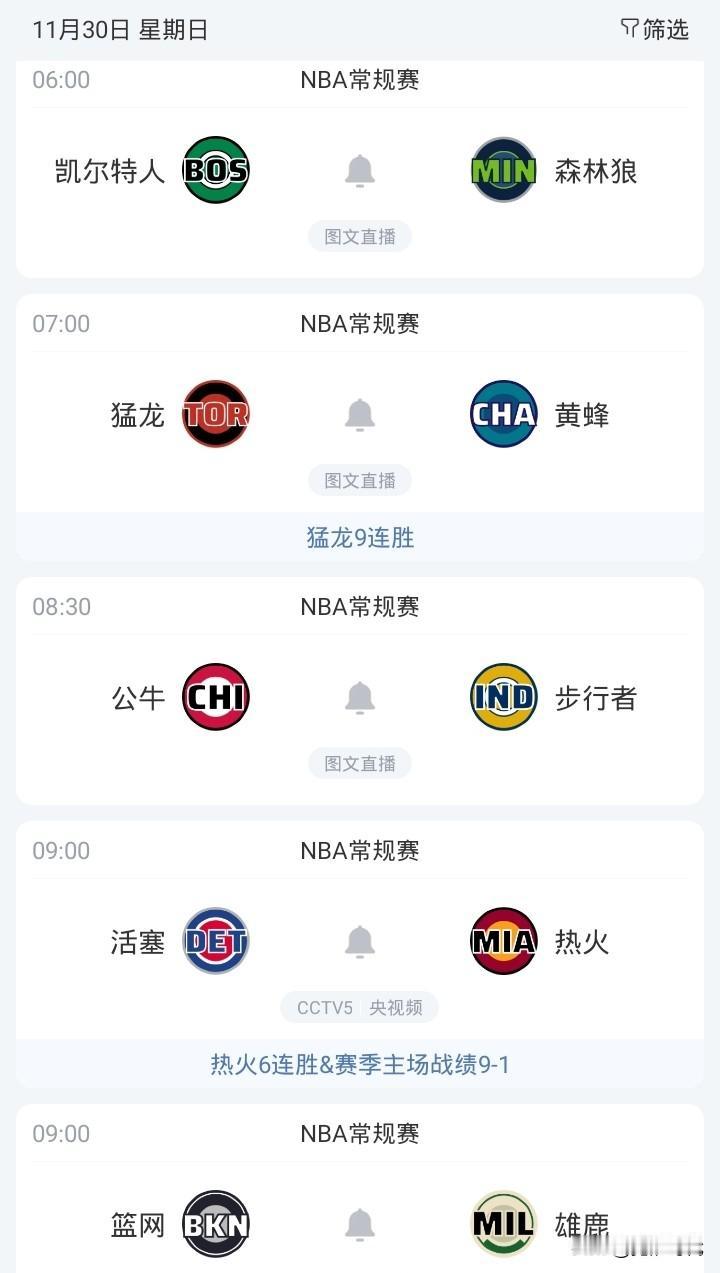Tap 图文直播 under 猛龙 vs 黄蜂
This screenshot has height=1273, width=720.
[x=360, y=481]
